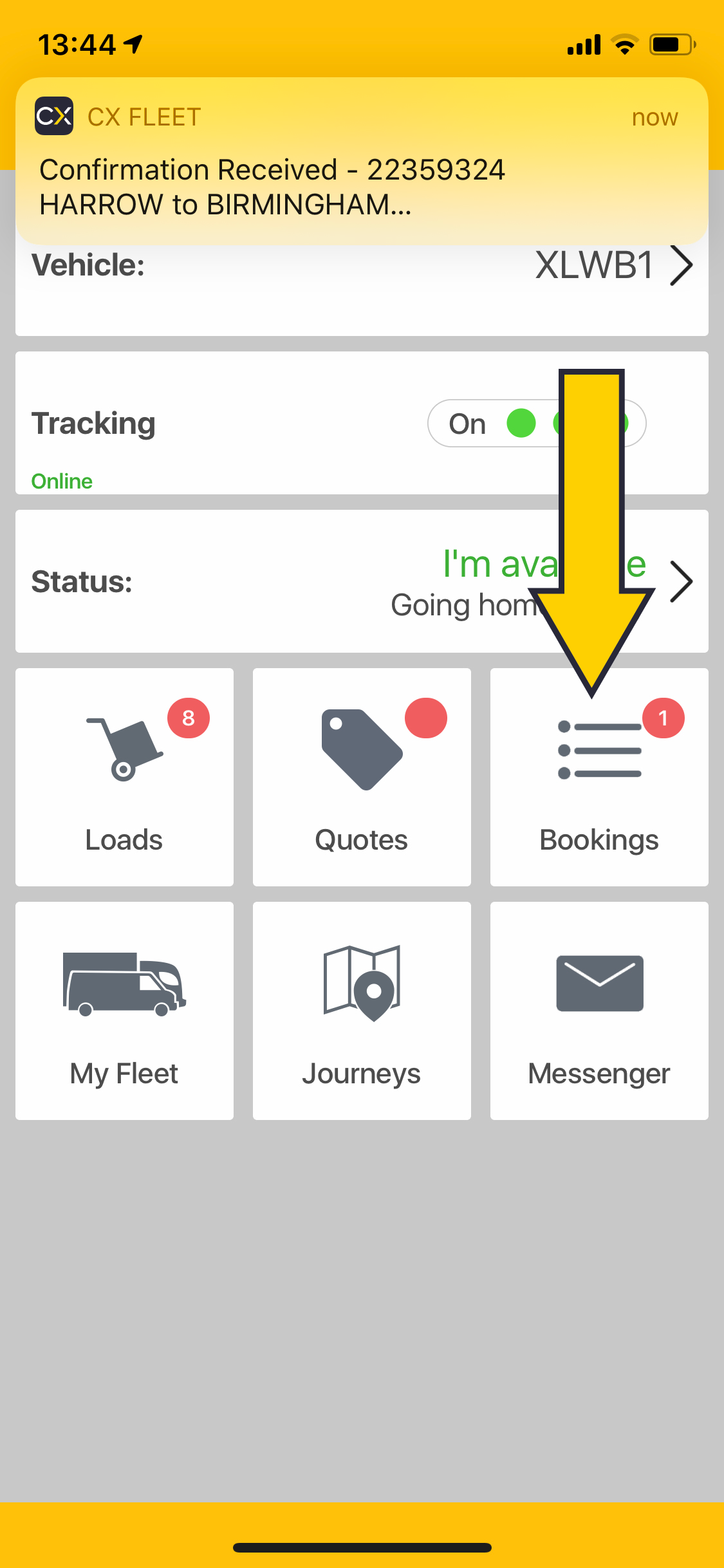Open the Quotes tile
724x1568 pixels.
point(362,777)
